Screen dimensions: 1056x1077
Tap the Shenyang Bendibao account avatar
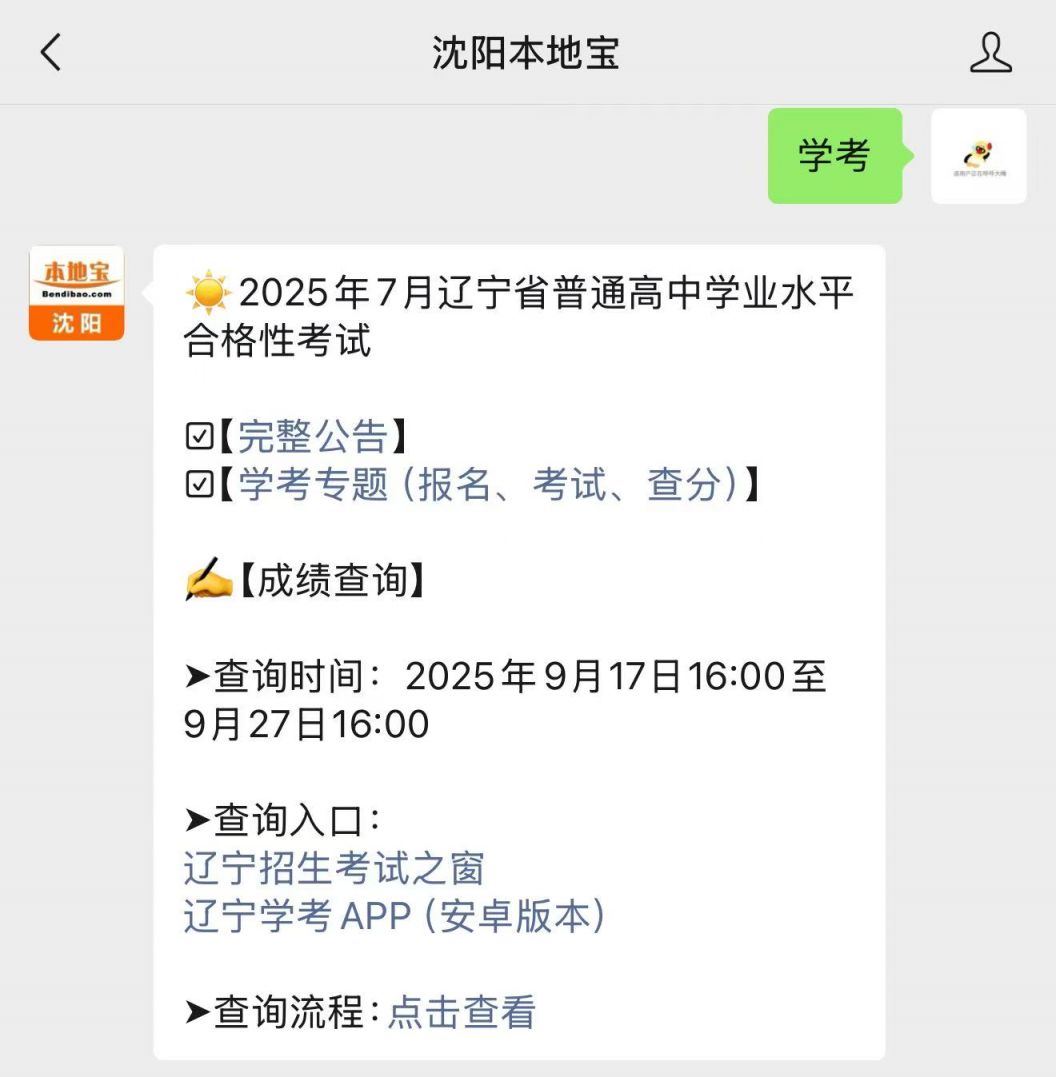[76, 292]
